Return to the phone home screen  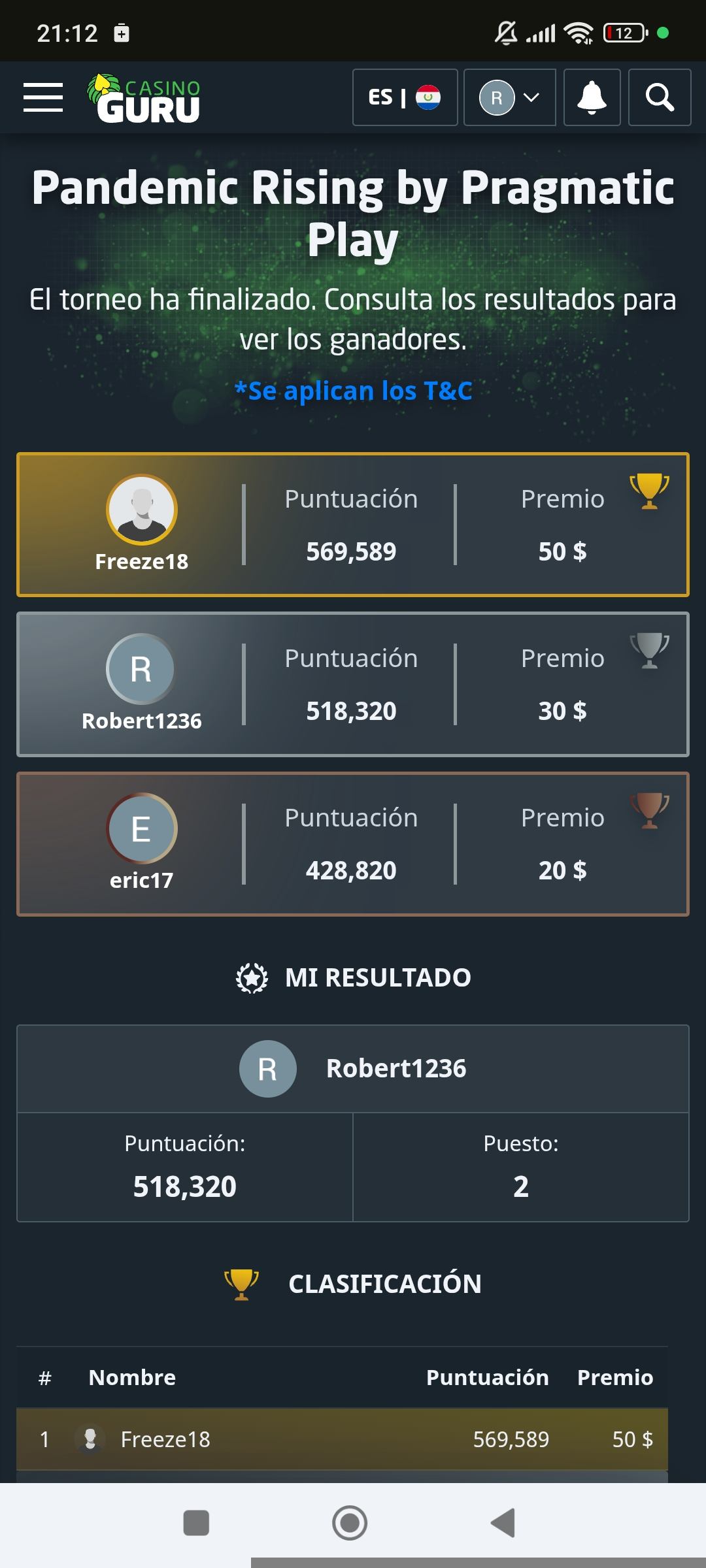coord(350,1523)
